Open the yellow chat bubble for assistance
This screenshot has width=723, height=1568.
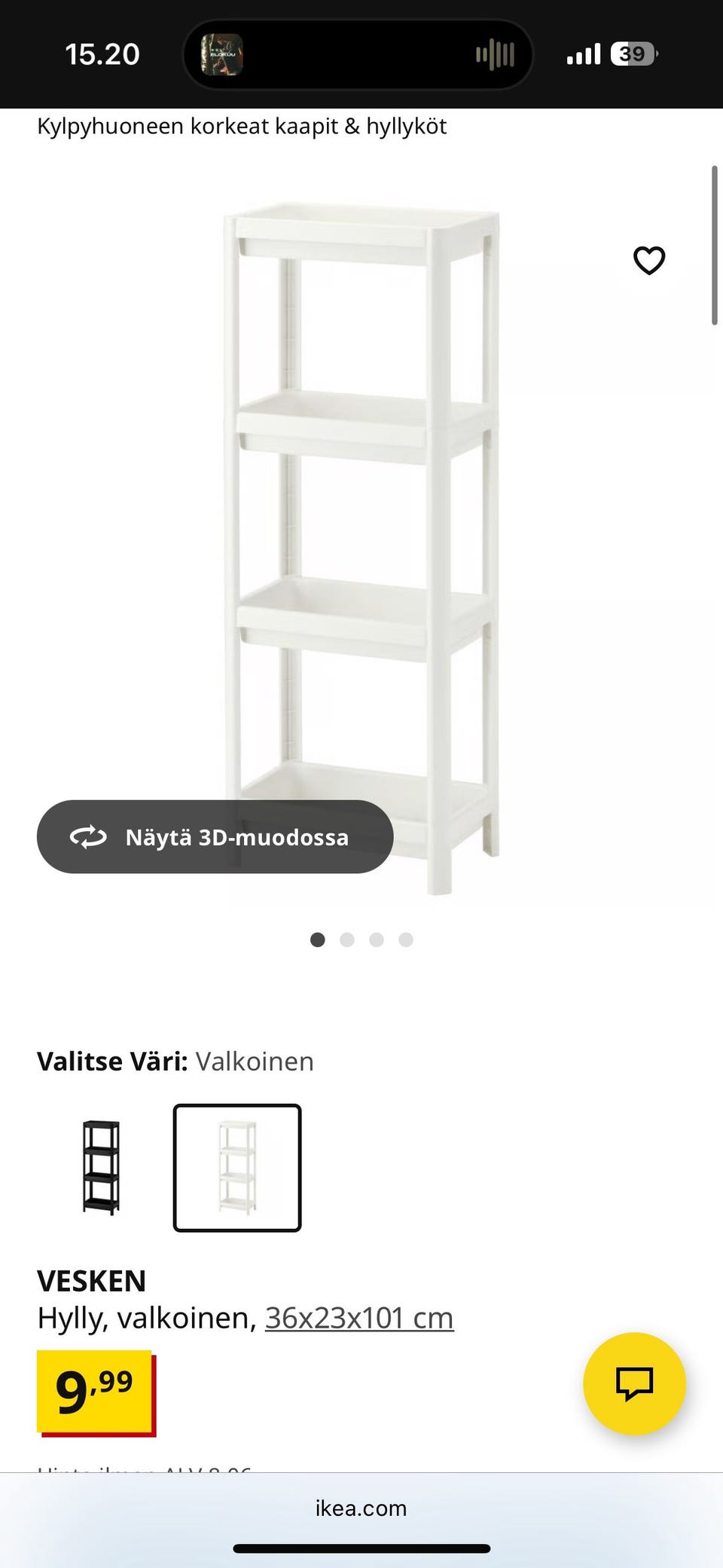[x=635, y=1383]
